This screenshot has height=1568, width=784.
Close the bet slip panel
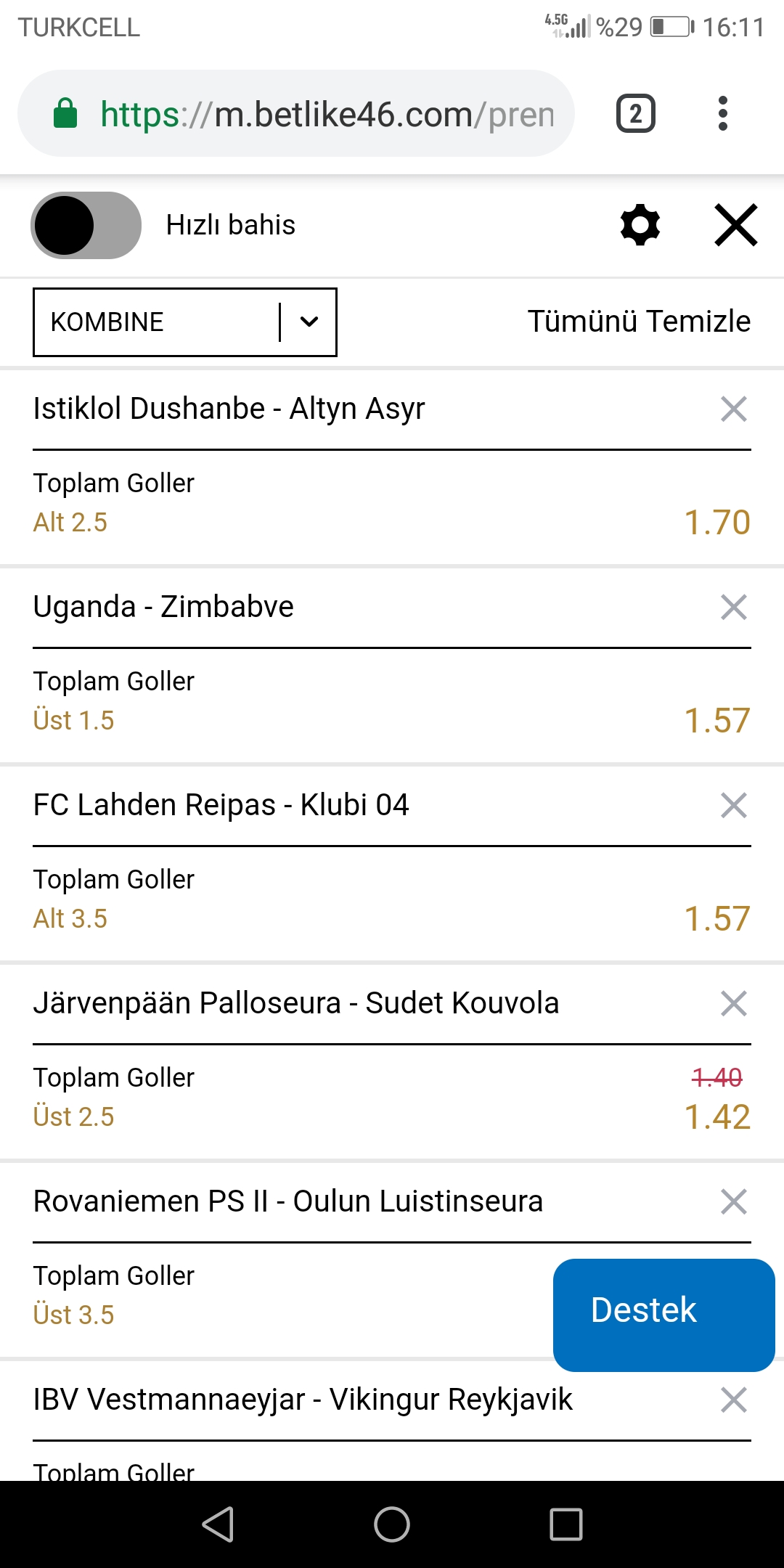[736, 225]
